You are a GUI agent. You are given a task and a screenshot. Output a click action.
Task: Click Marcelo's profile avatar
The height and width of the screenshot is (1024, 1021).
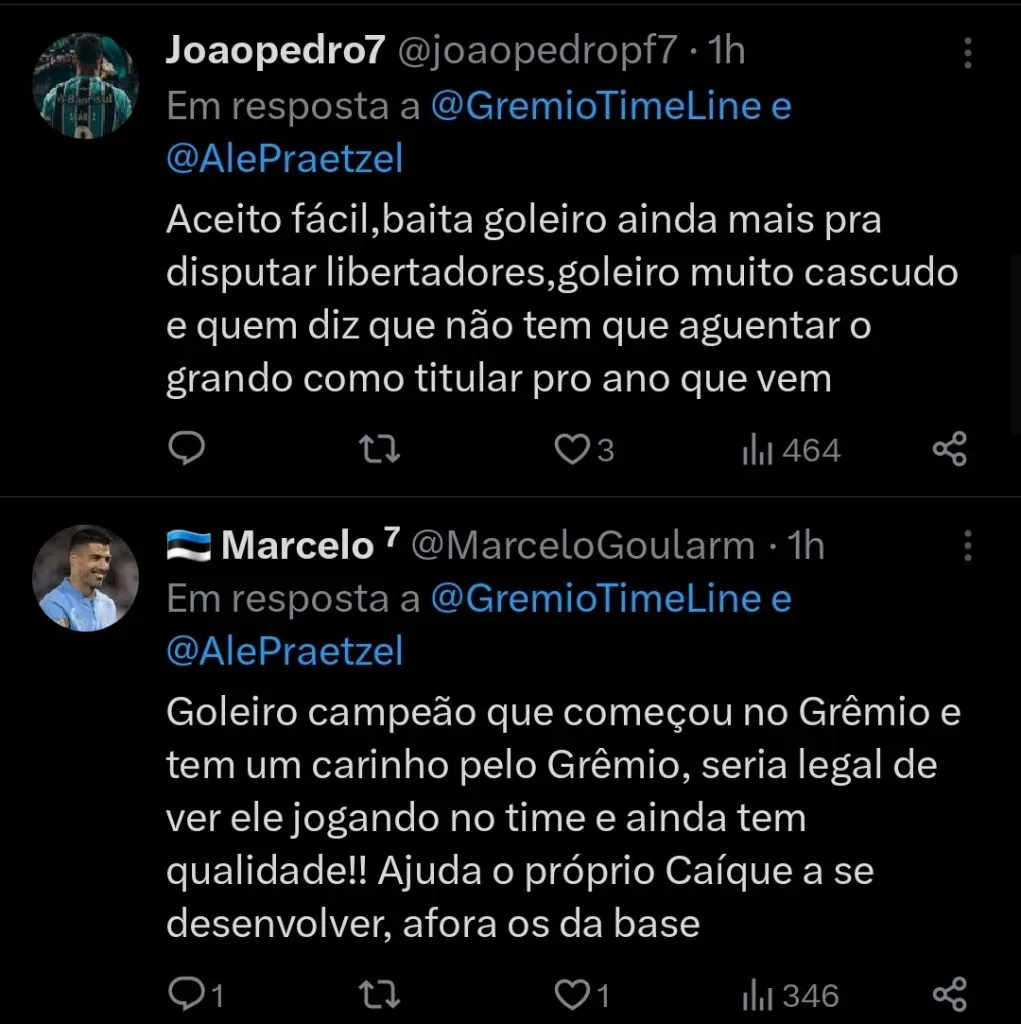click(x=86, y=578)
